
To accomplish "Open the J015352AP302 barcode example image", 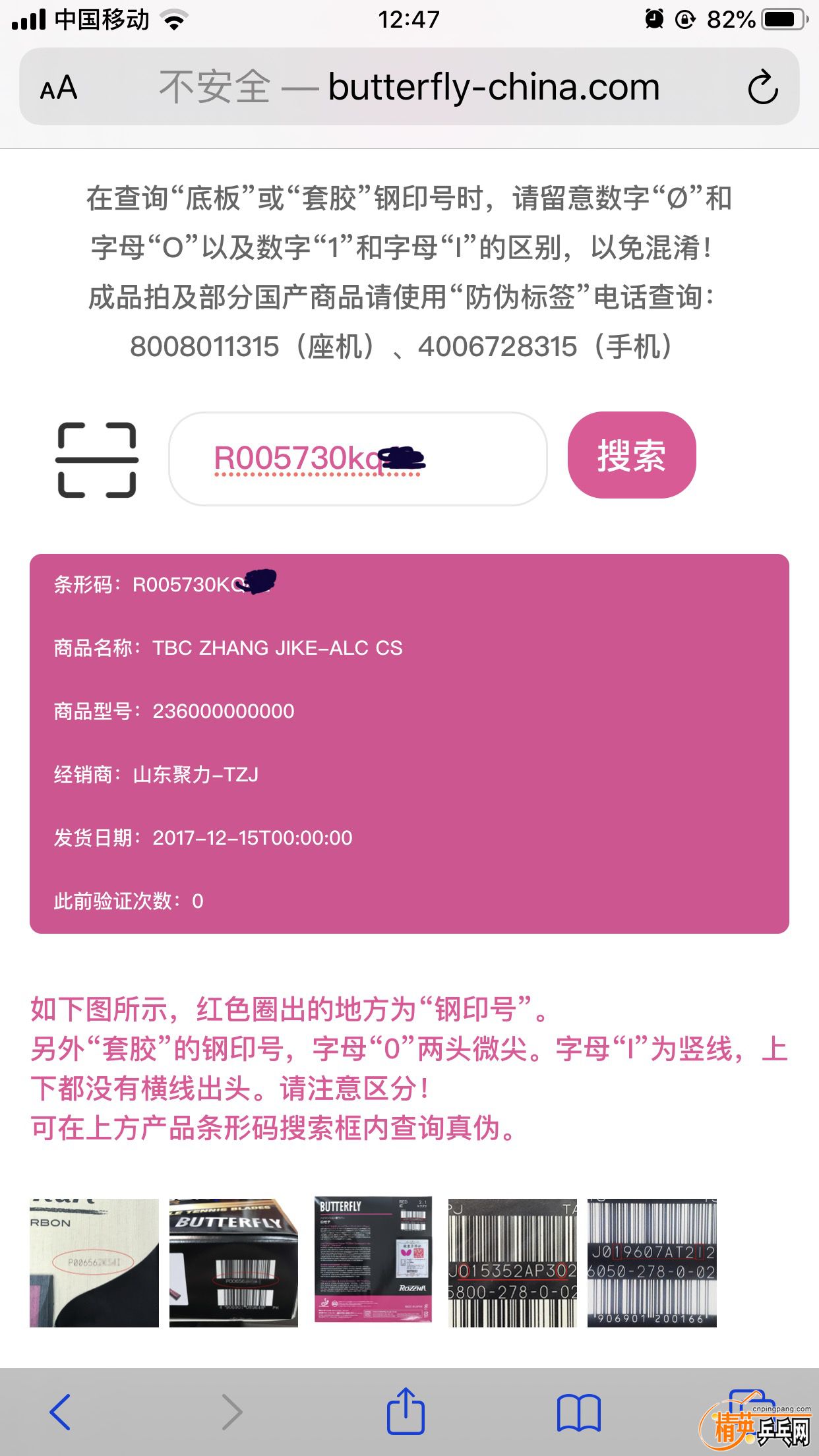I will [512, 1262].
